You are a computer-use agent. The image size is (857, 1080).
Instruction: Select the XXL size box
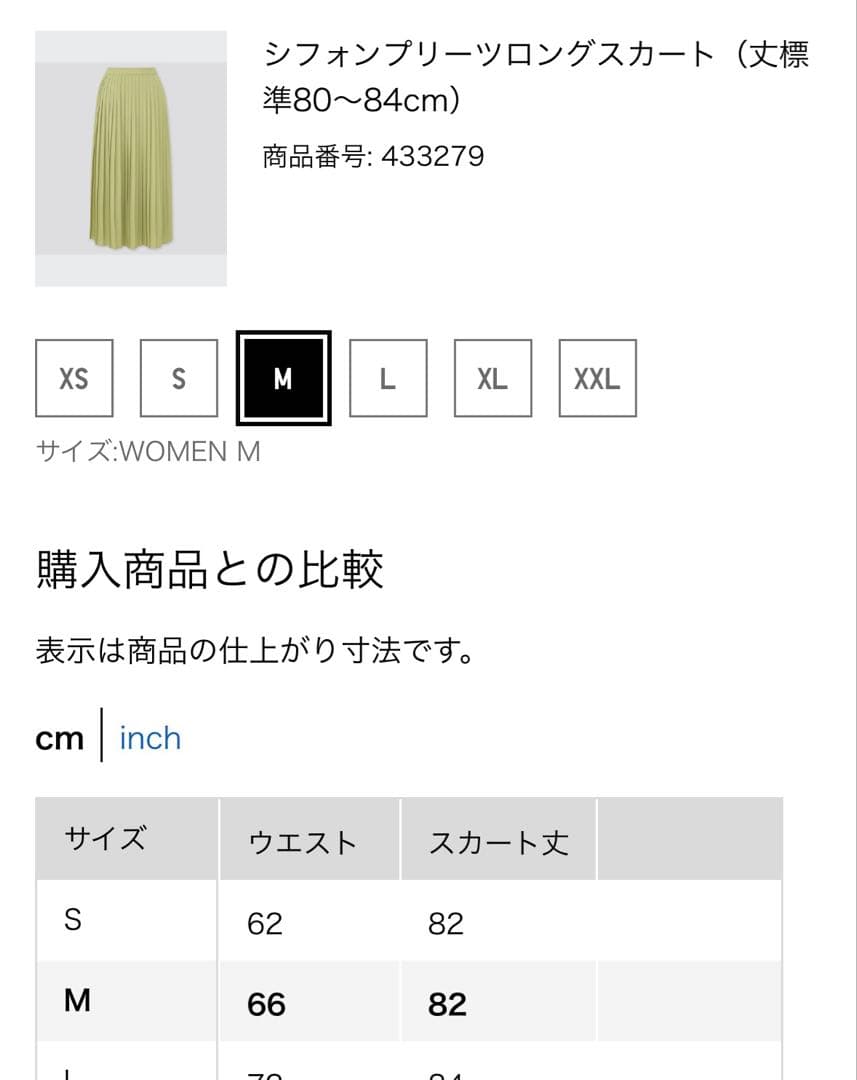[597, 378]
